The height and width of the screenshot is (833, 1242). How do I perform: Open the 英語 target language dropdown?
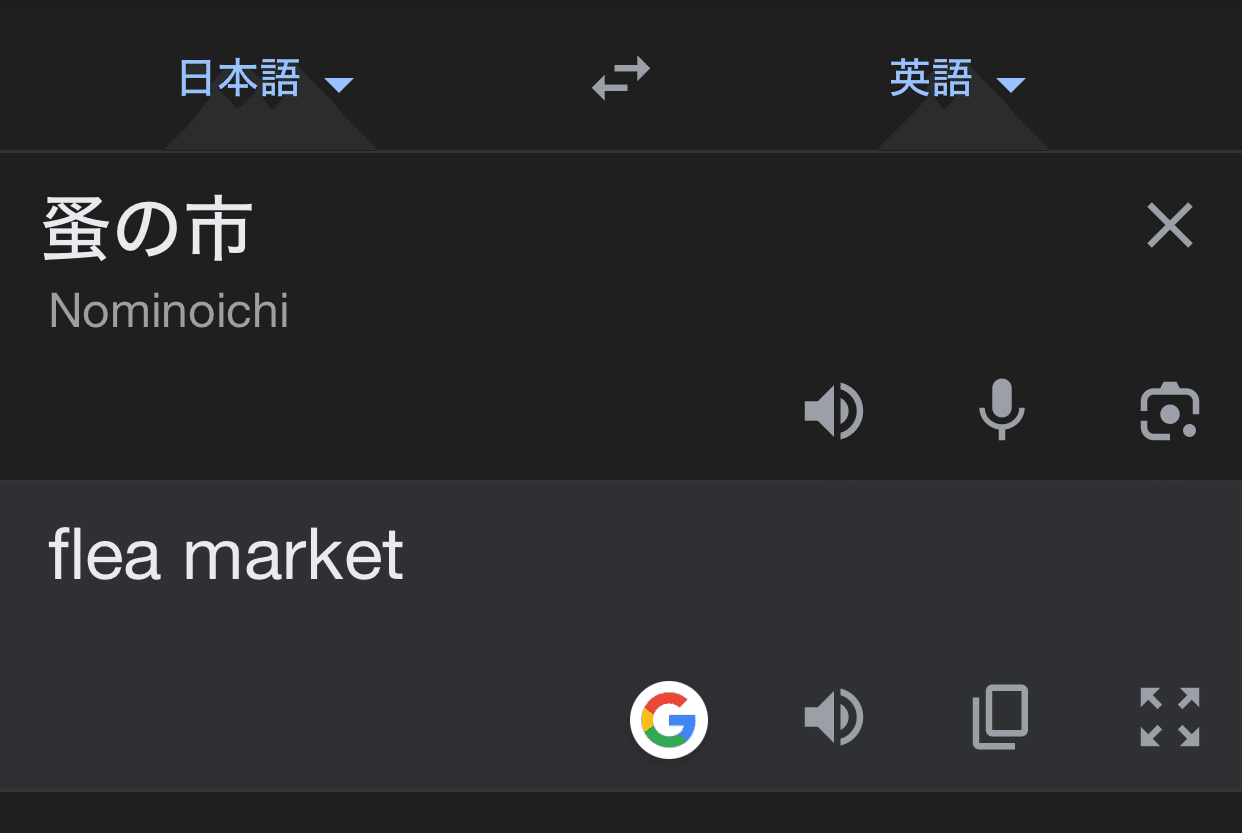[957, 80]
